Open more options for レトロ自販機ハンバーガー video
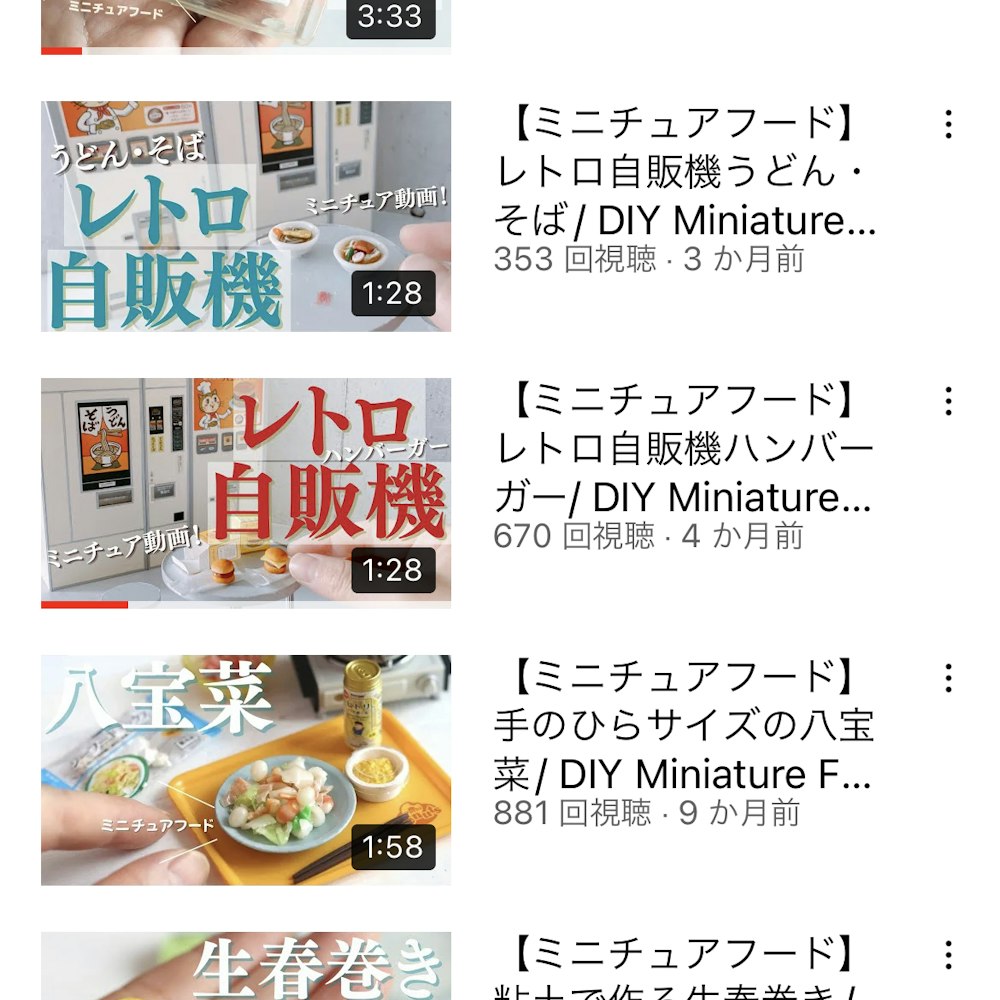The width and height of the screenshot is (1000, 1000). (x=948, y=402)
